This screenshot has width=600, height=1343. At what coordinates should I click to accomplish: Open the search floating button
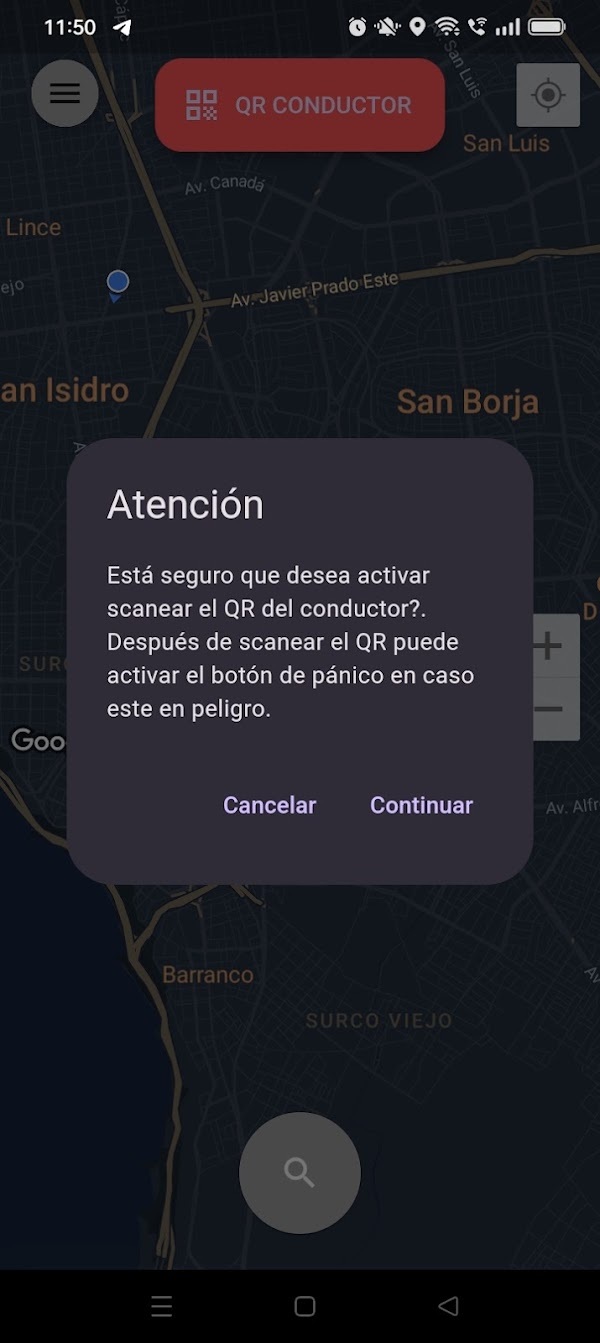(x=300, y=1173)
